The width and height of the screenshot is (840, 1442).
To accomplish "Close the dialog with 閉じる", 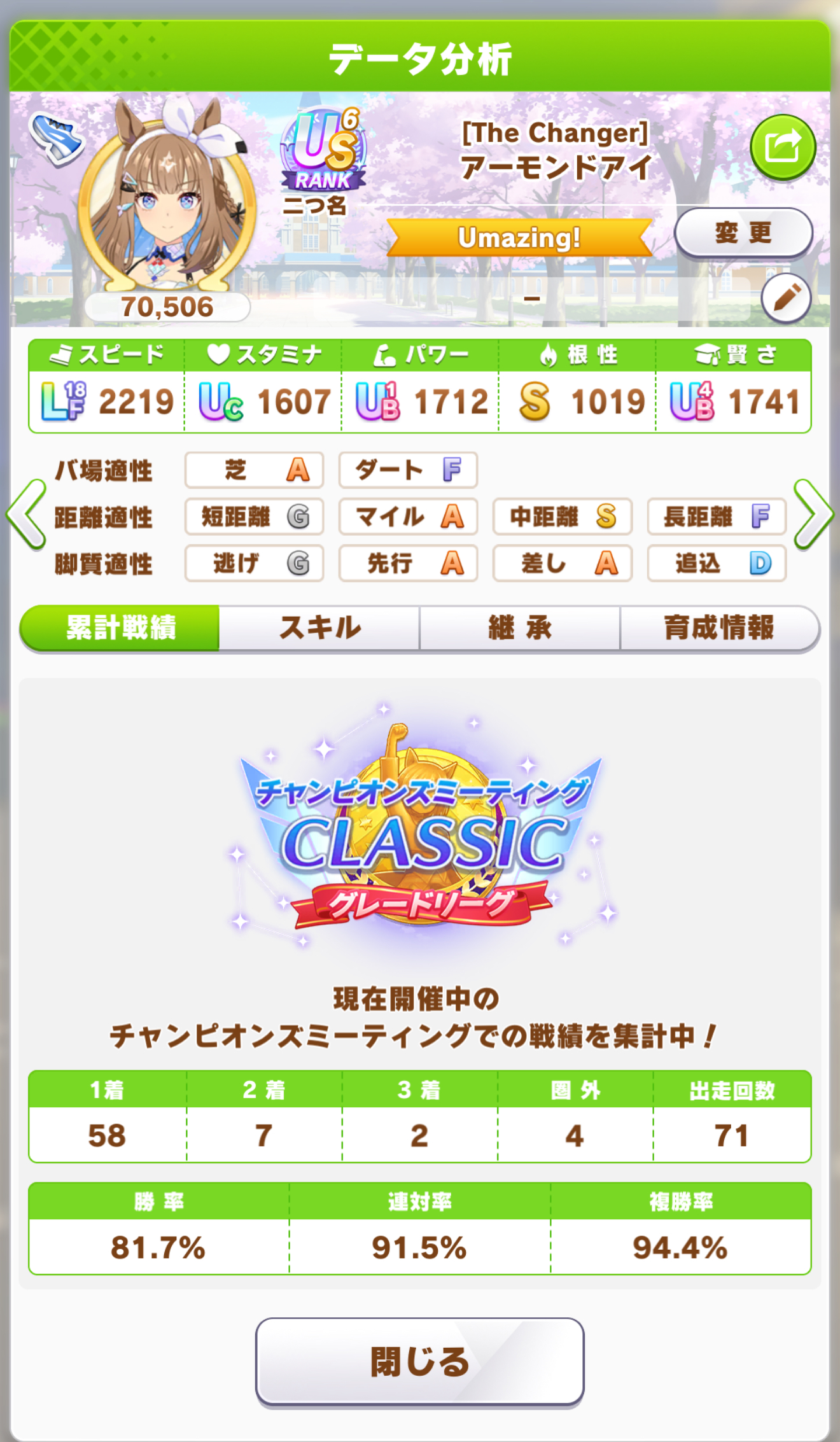I will [420, 1361].
